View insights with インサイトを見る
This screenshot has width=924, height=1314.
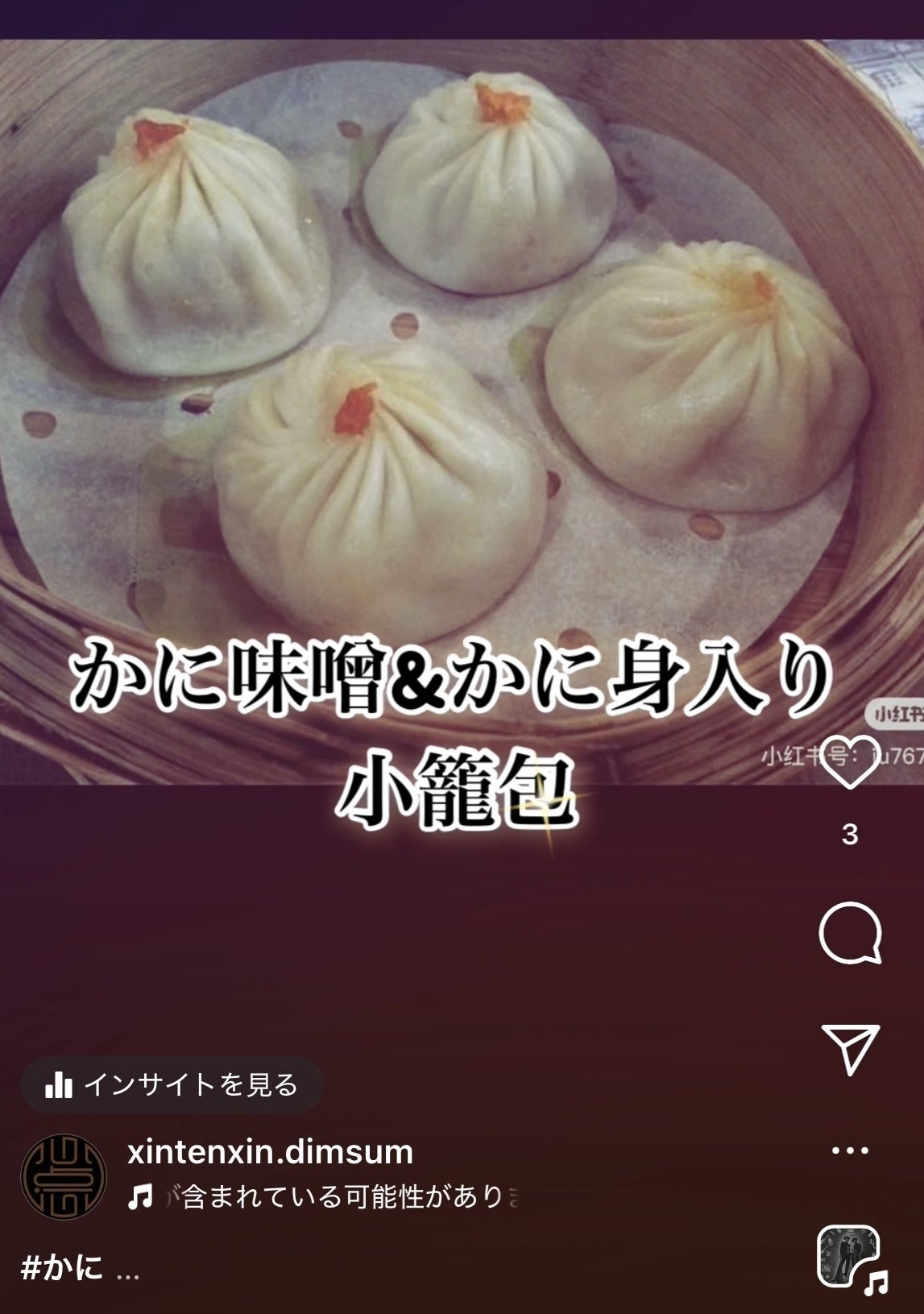172,1085
